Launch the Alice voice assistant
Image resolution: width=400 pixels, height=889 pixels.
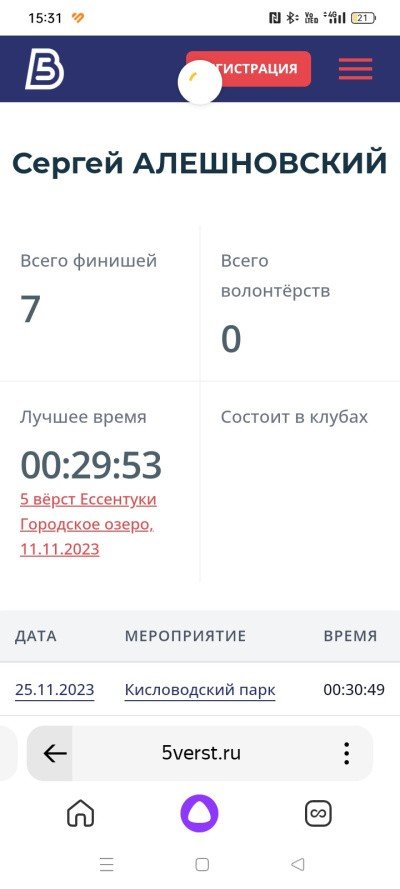199,814
